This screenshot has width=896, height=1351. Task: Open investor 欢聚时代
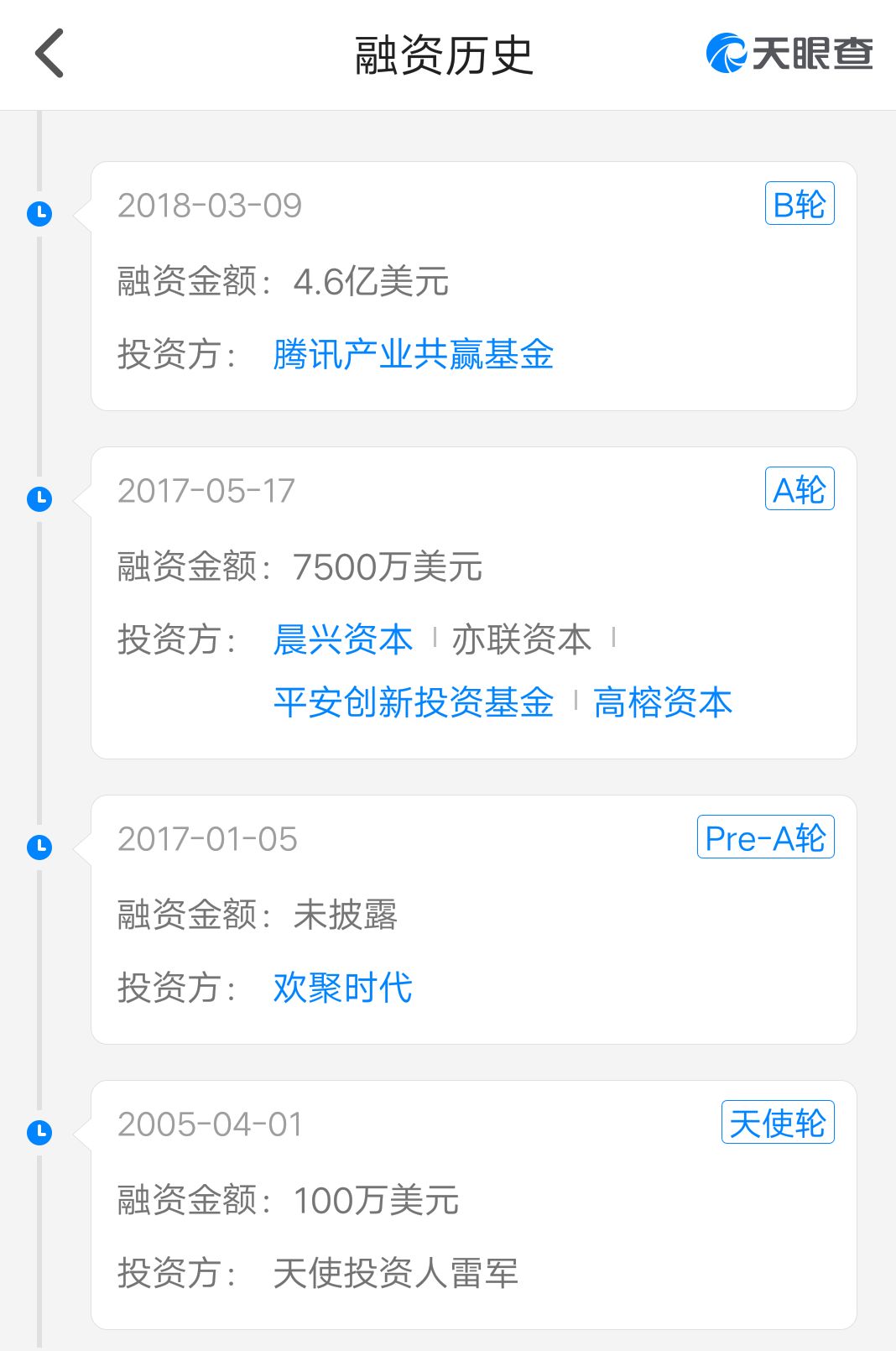(x=342, y=988)
